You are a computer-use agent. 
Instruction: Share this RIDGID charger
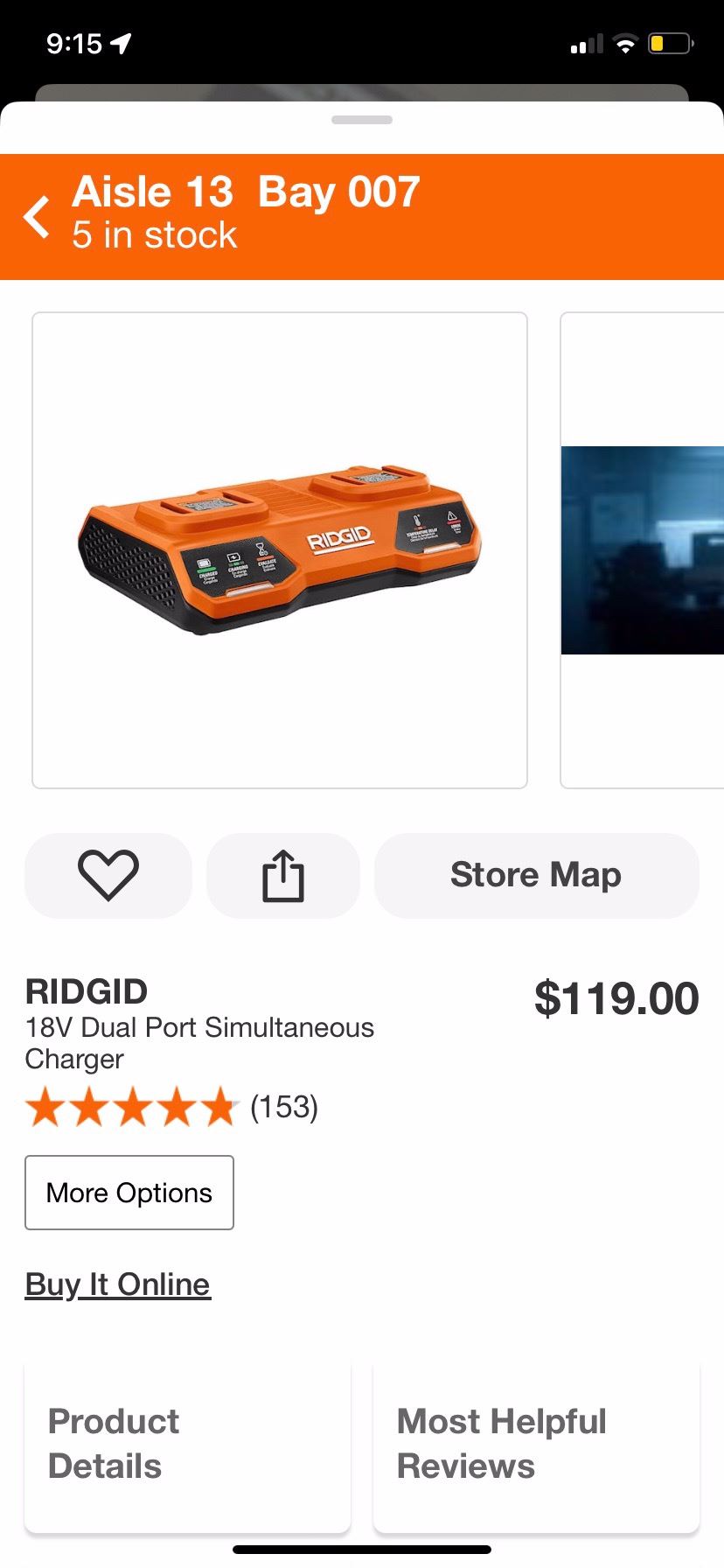[x=283, y=875]
